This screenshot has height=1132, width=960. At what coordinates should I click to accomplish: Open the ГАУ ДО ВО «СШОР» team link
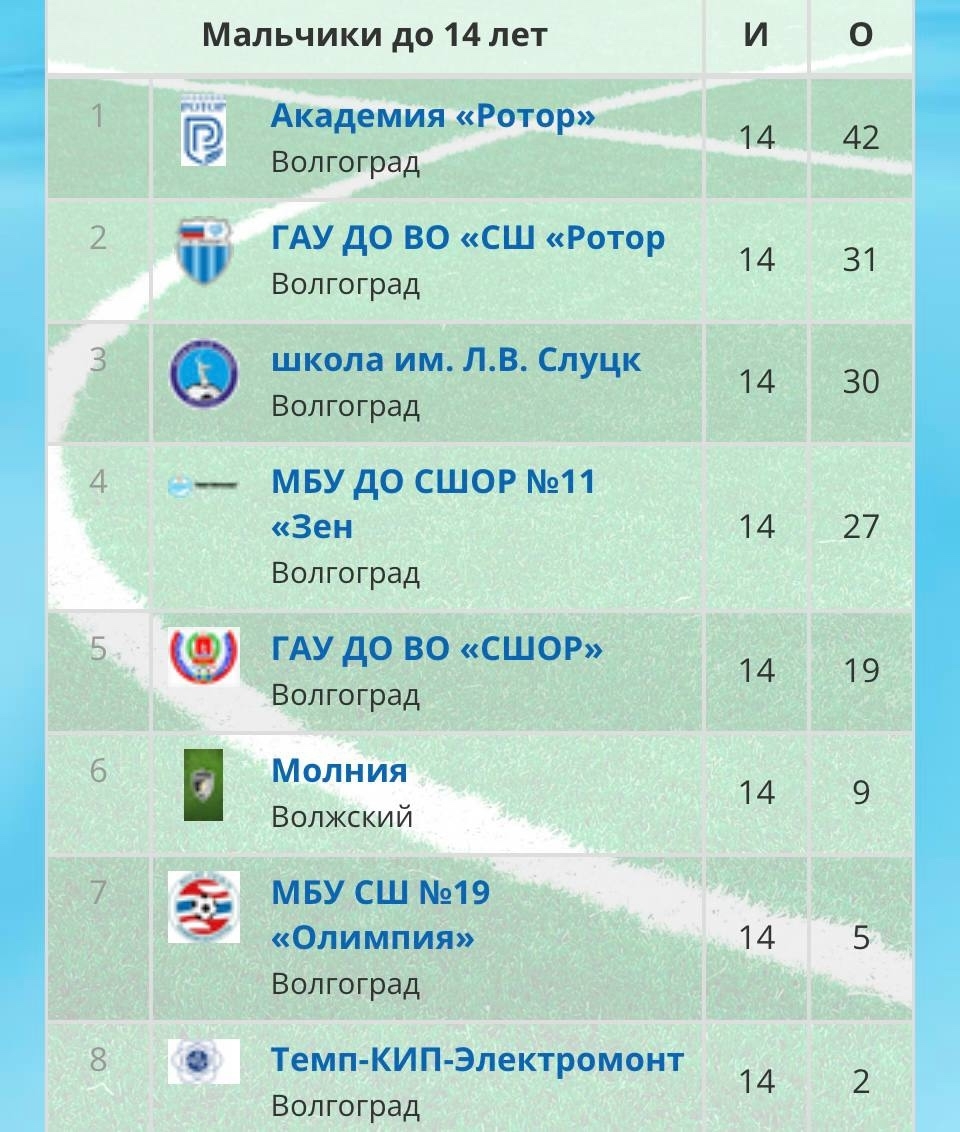pyautogui.click(x=437, y=650)
